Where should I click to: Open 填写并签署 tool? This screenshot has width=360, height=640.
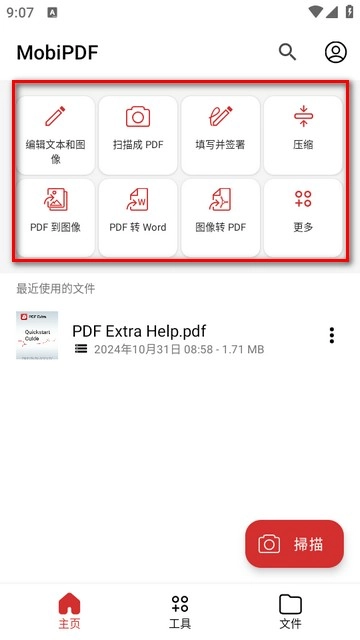[x=220, y=135]
